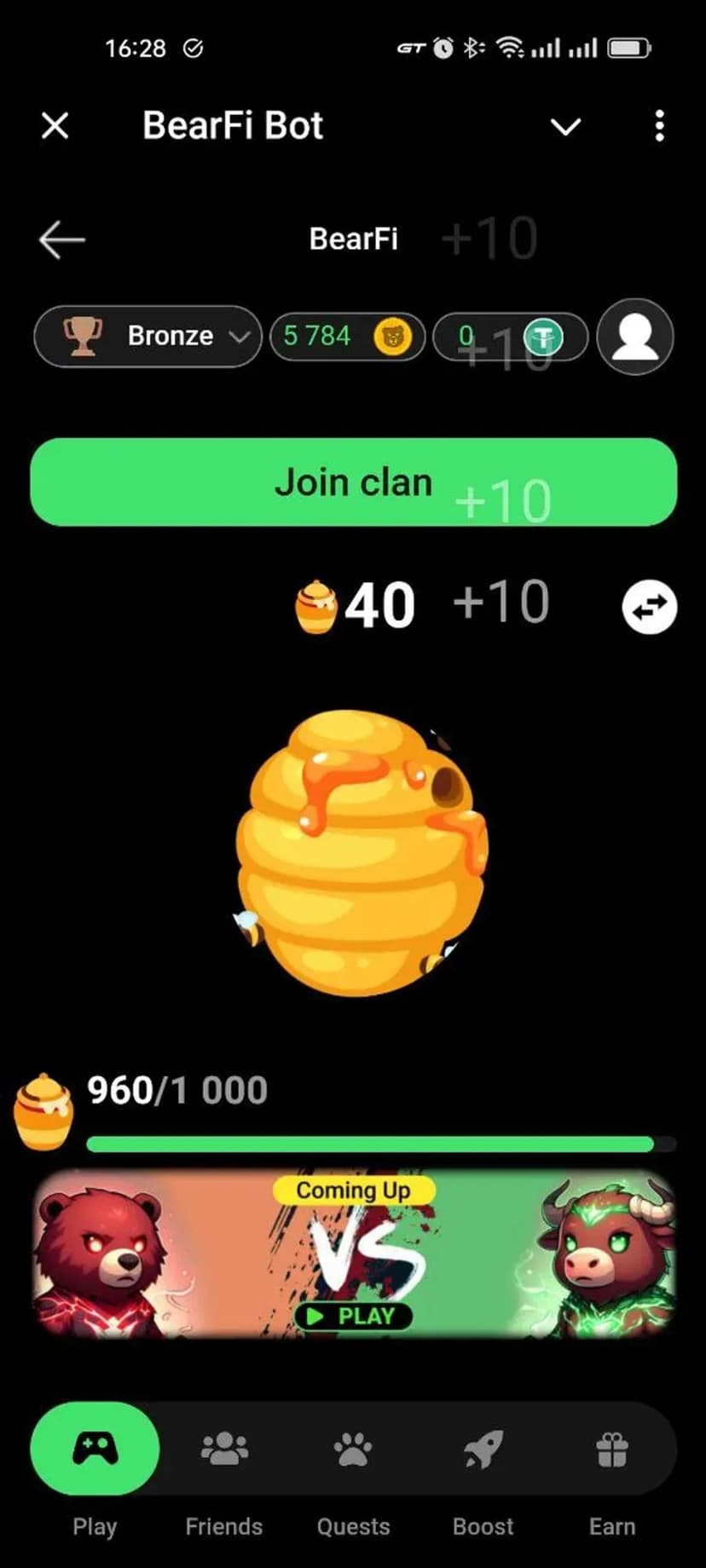
Task: Select the Play tab
Action: click(95, 1449)
